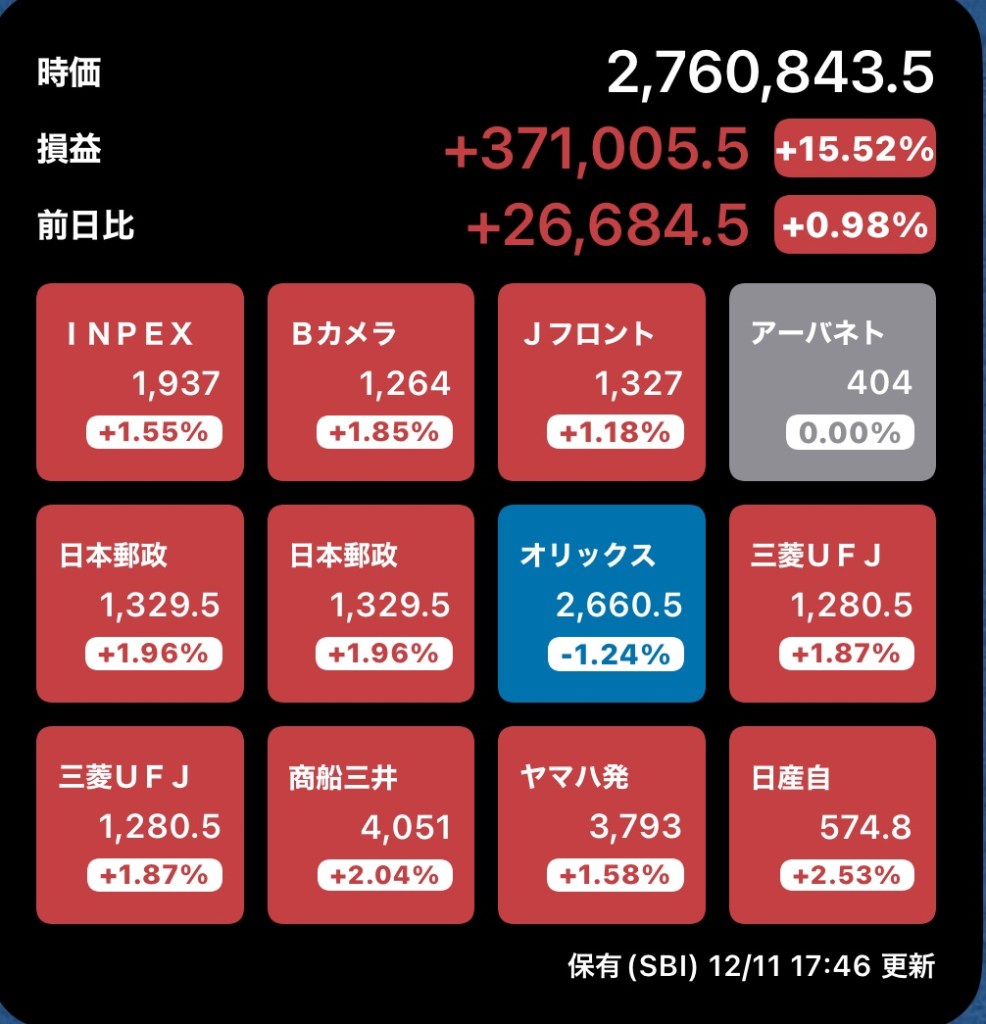Open the gray アーバネット tile
Screen dimensions: 986x1024
point(832,382)
